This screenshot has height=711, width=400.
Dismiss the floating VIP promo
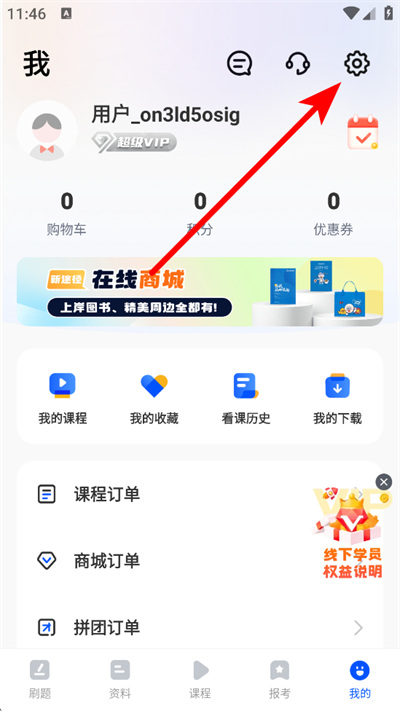point(384,482)
